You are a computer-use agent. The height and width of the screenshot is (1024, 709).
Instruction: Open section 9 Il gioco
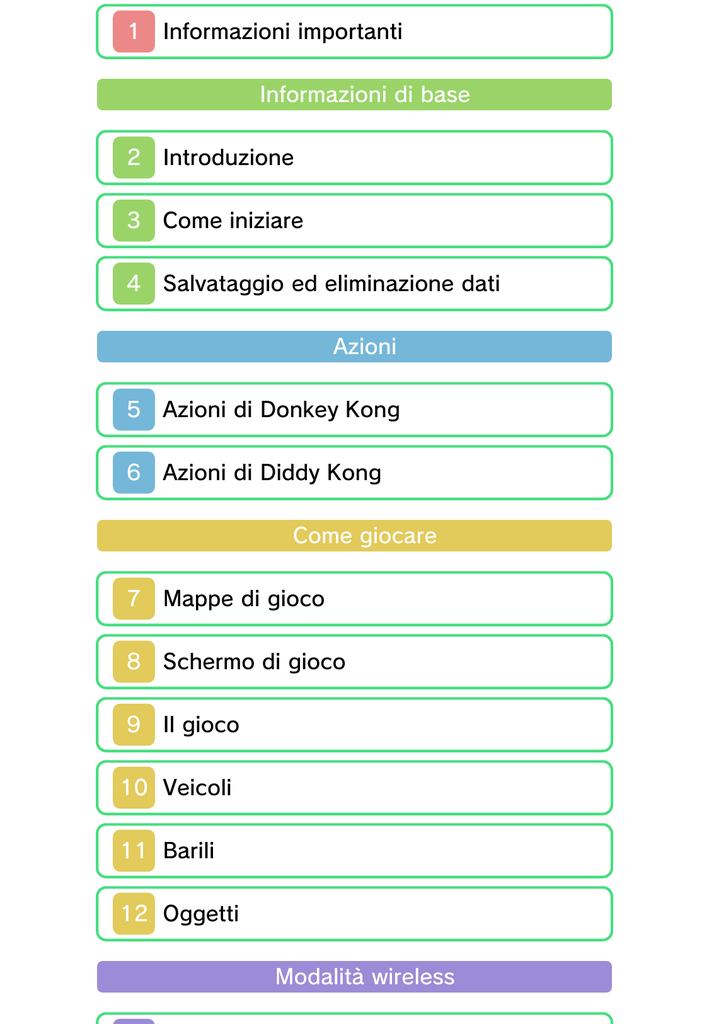tap(354, 725)
